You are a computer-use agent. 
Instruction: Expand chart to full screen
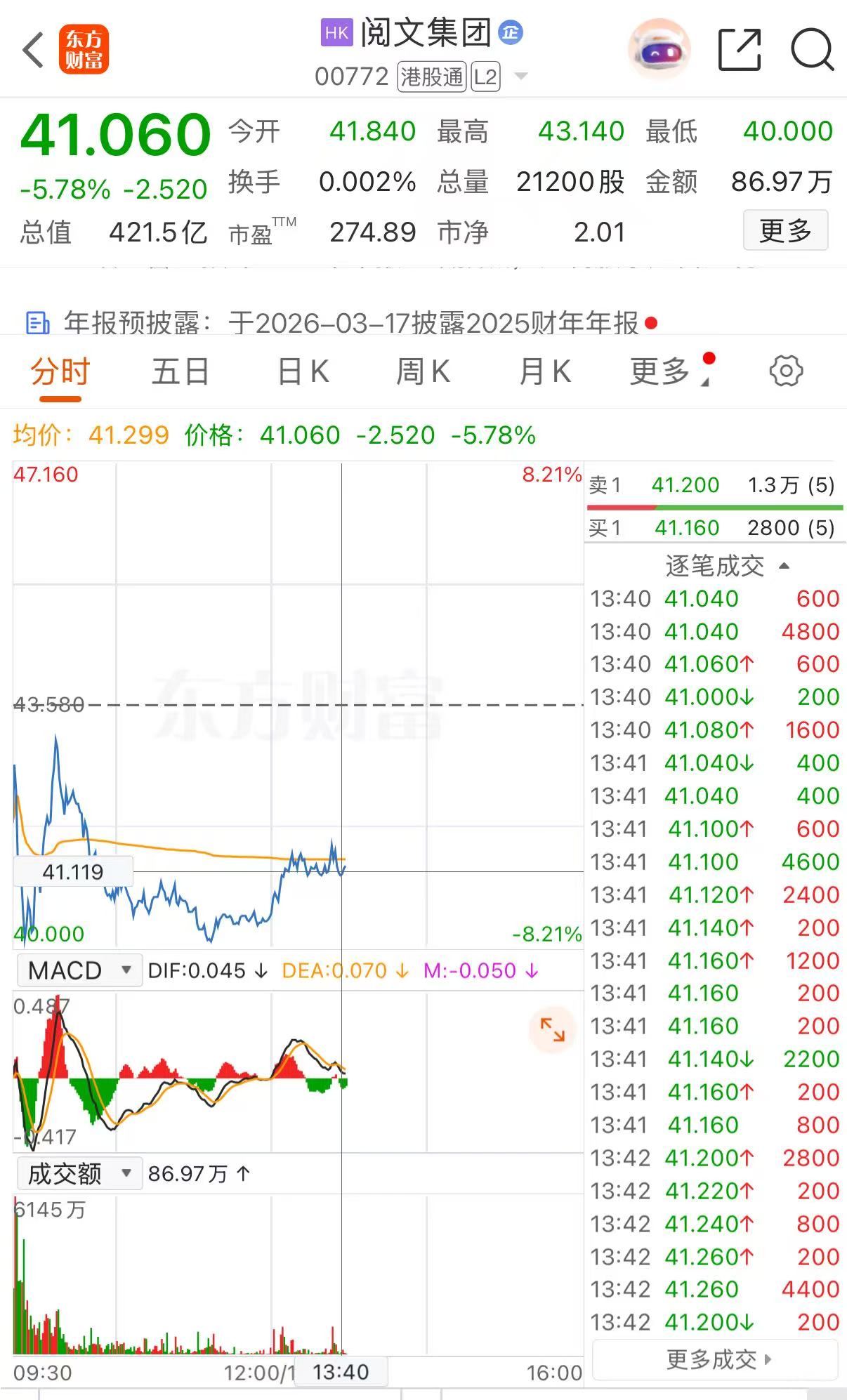click(x=552, y=1030)
